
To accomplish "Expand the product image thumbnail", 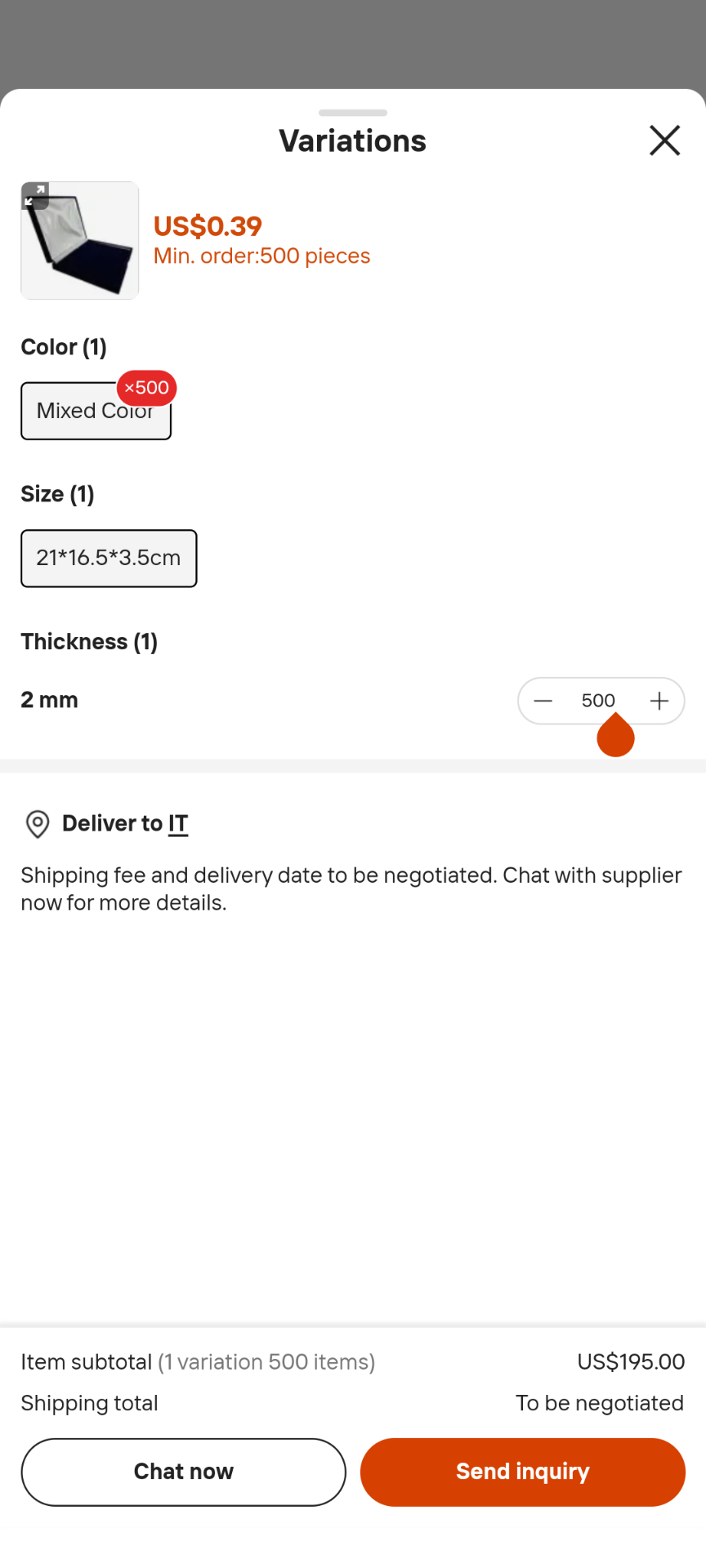I will point(35,196).
